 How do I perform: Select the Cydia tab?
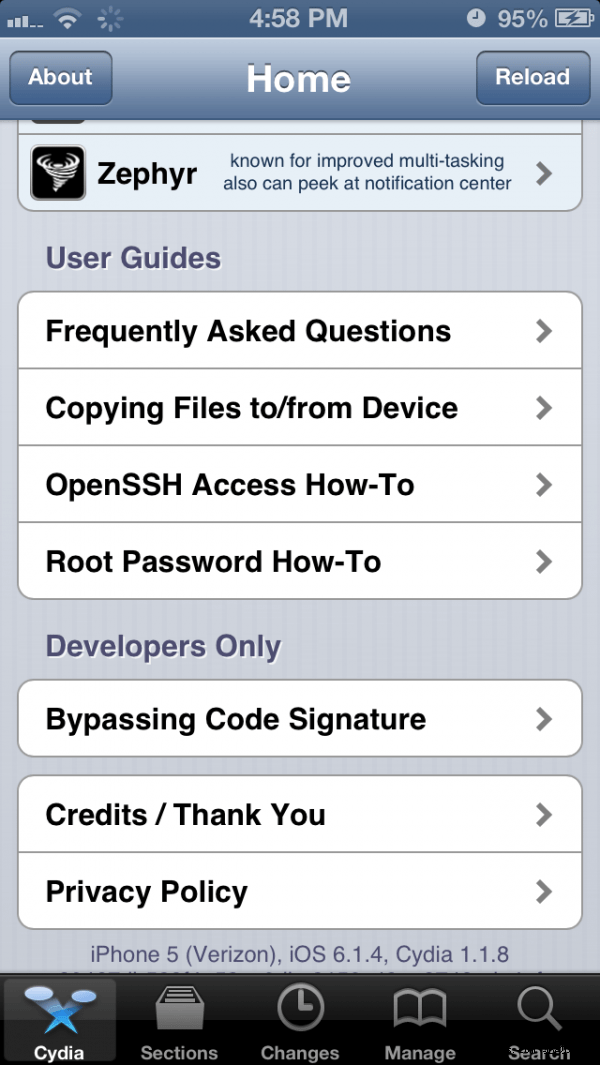pyautogui.click(x=60, y=1022)
